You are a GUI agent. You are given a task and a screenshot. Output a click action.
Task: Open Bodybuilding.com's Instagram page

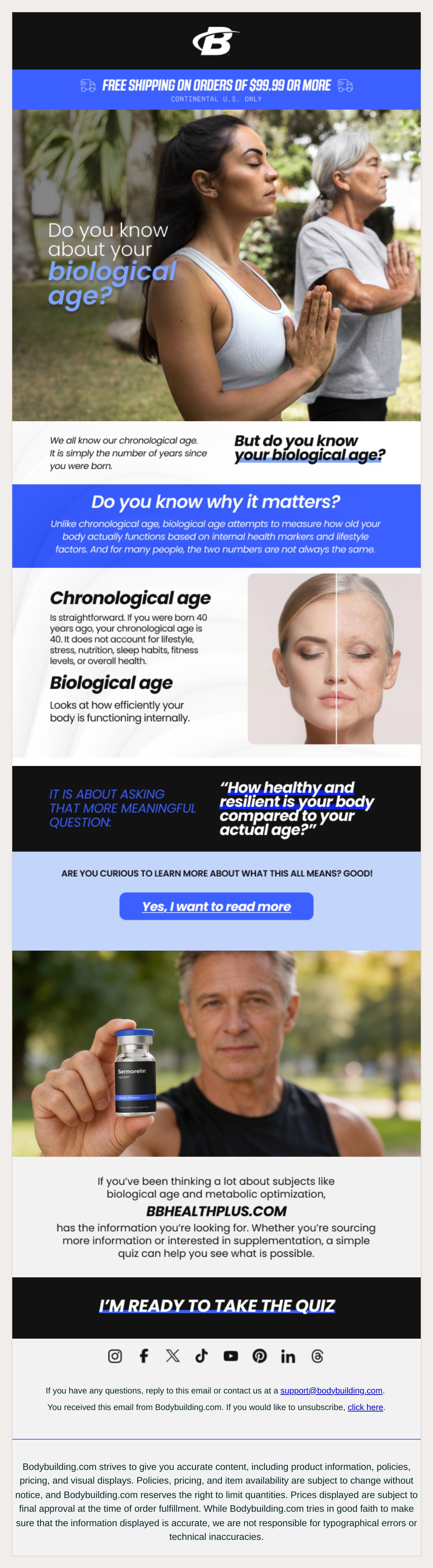coord(115,1356)
